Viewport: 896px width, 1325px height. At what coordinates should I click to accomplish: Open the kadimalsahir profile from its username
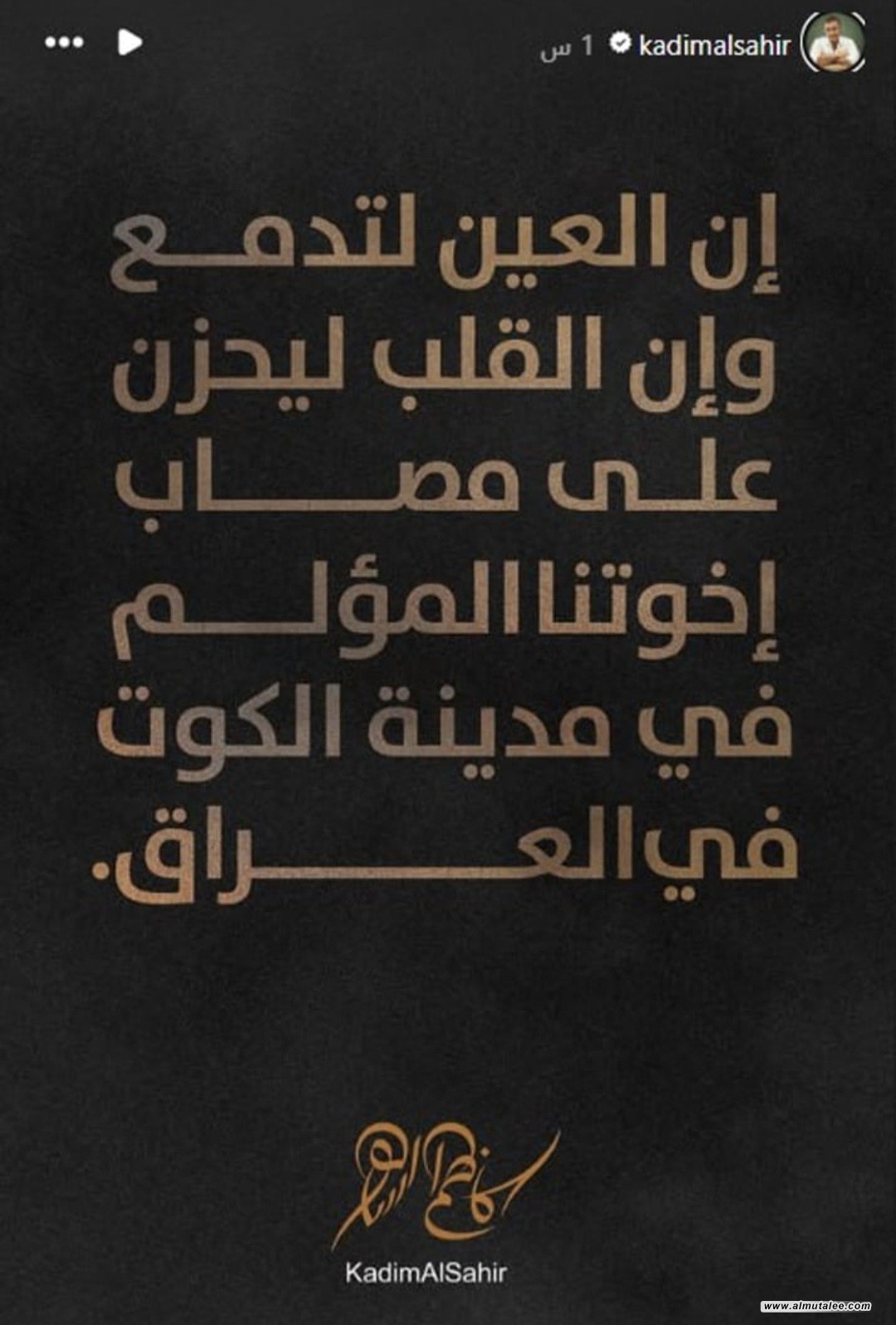713,46
